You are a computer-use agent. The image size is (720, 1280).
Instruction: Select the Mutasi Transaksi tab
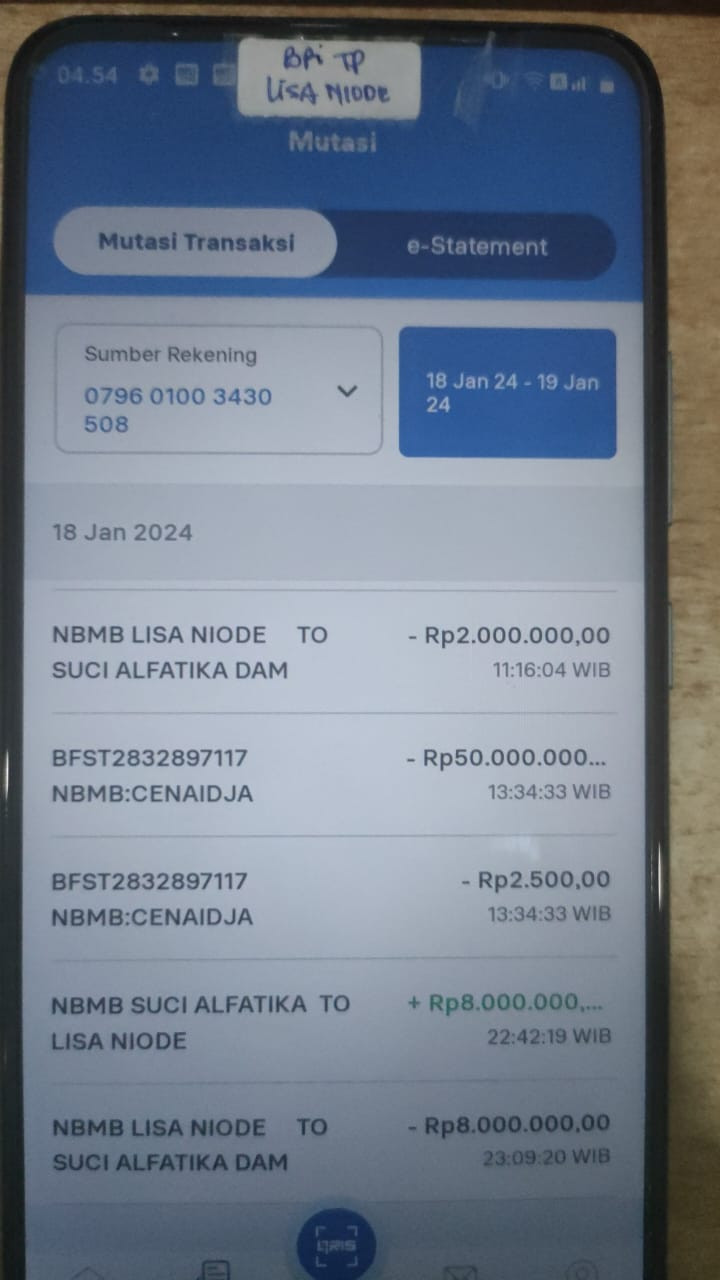pos(196,242)
